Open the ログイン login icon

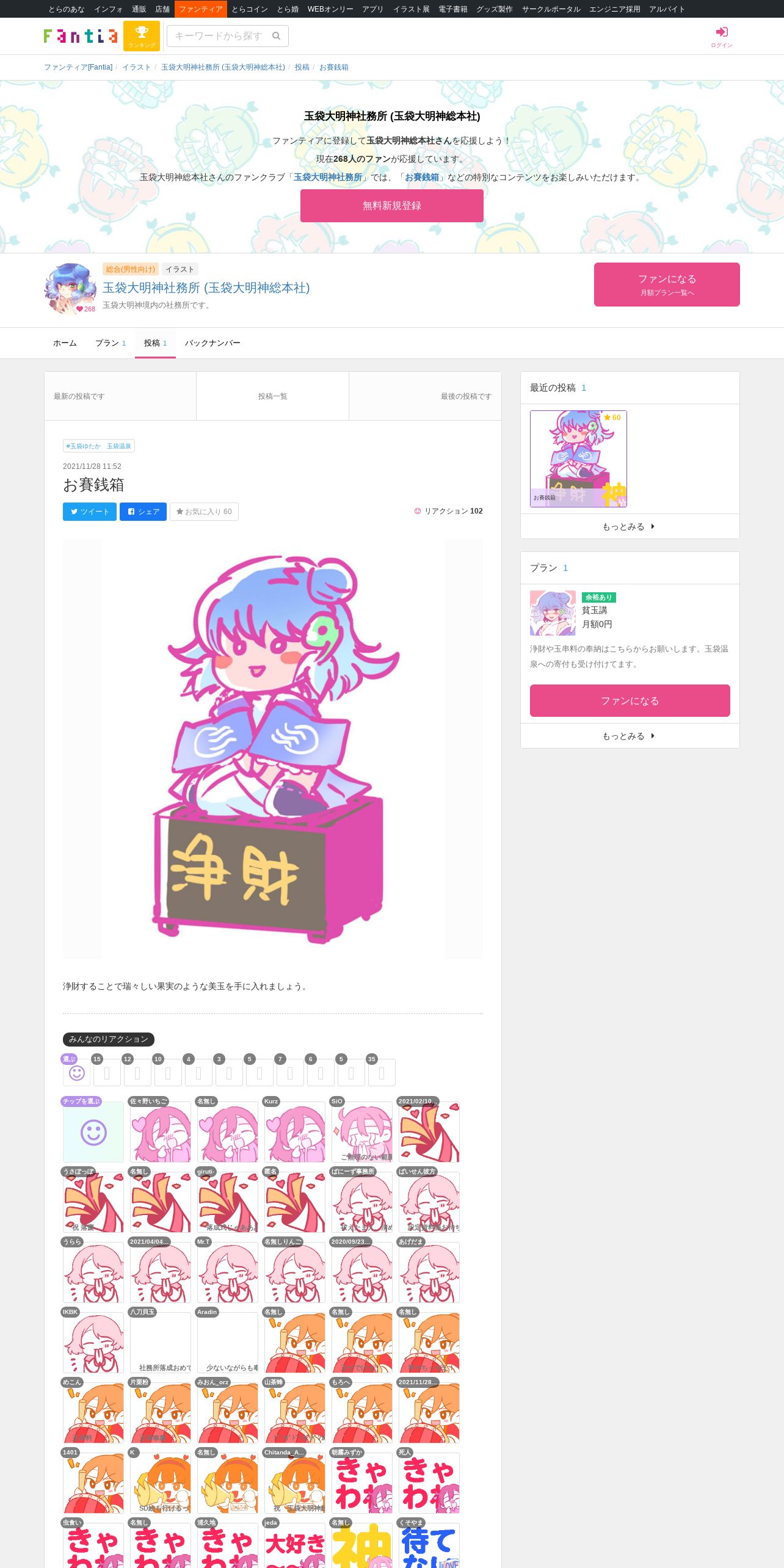click(x=721, y=35)
